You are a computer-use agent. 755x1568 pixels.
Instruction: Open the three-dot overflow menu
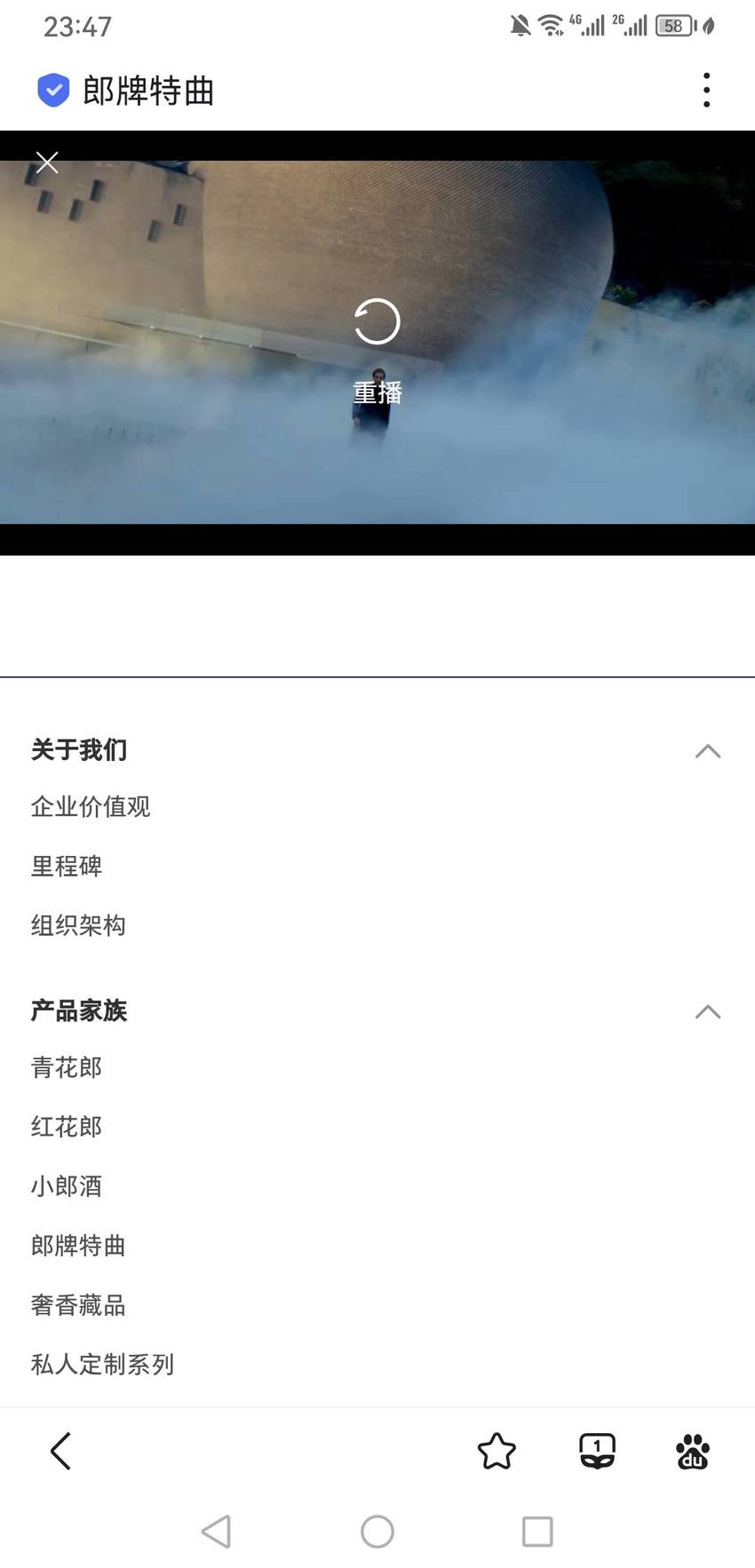(x=706, y=91)
